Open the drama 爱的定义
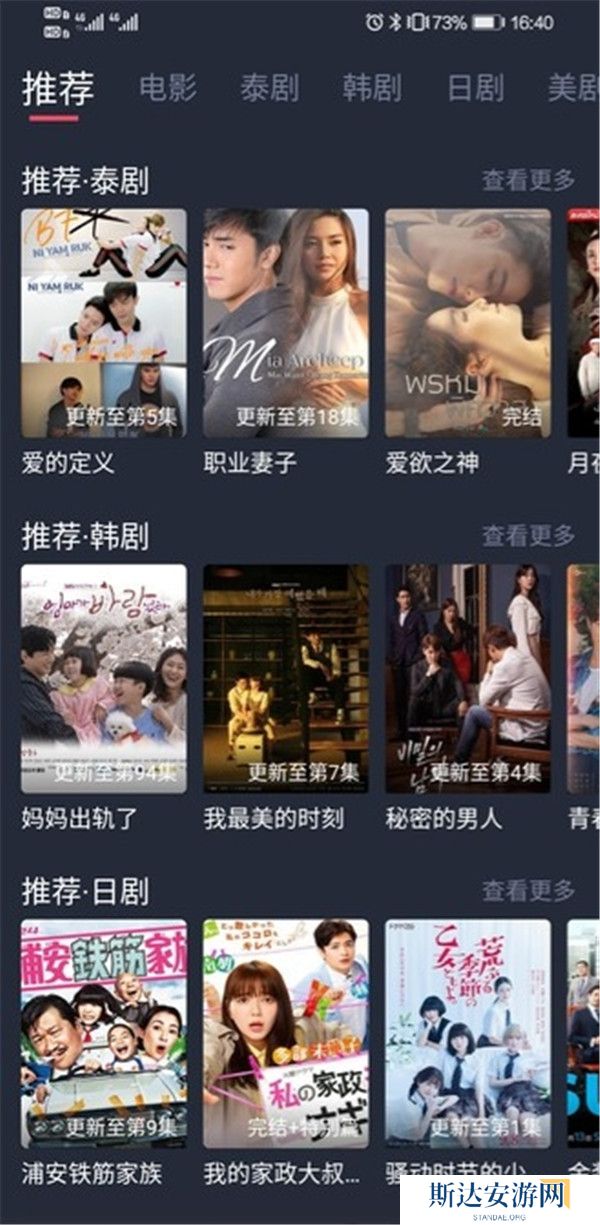 pos(104,322)
